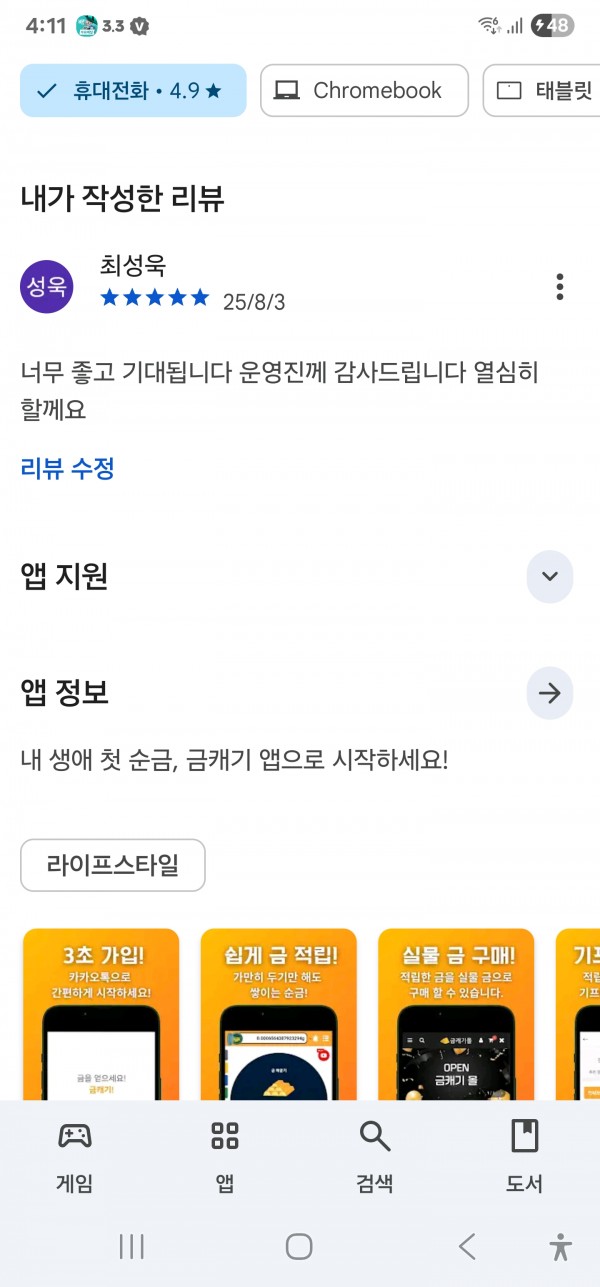
Task: Go back using the system back button
Action: tap(466, 1246)
